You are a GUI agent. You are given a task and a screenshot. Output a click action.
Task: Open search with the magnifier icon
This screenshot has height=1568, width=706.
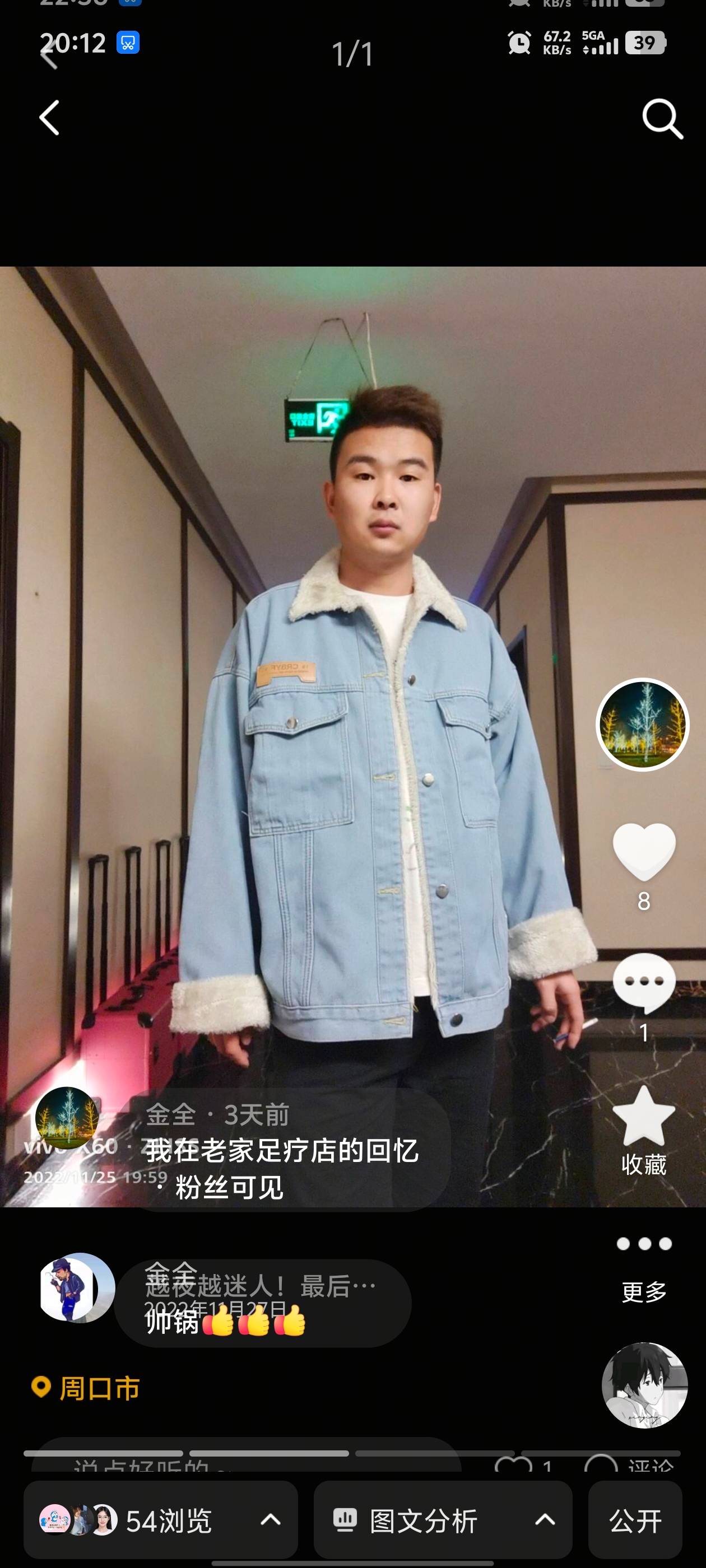tap(662, 118)
